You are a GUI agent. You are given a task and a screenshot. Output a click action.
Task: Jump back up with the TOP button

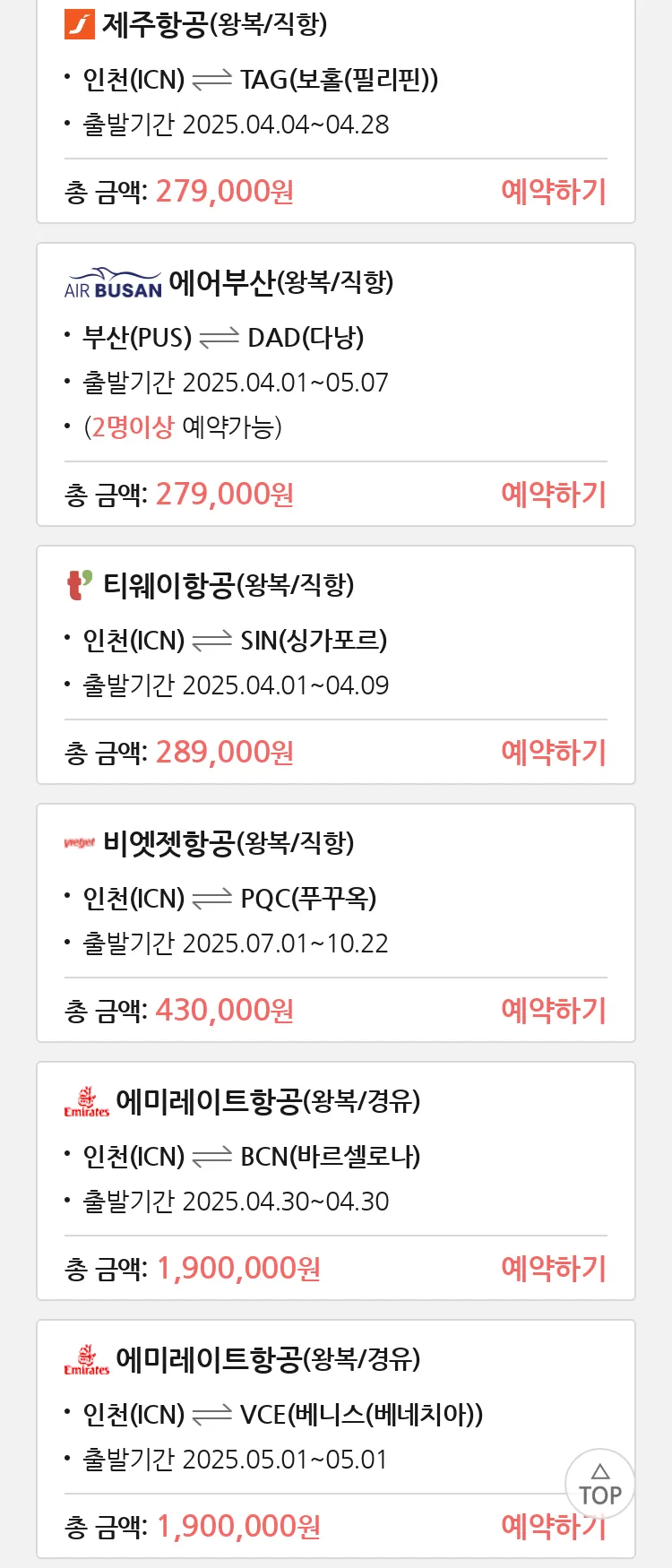(x=599, y=1484)
